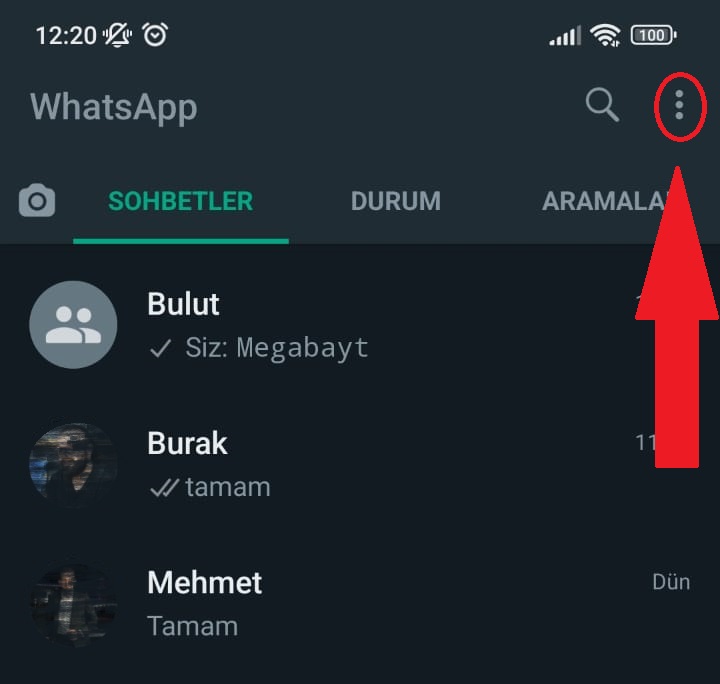View Burak's profile photo
The image size is (720, 684).
73,465
